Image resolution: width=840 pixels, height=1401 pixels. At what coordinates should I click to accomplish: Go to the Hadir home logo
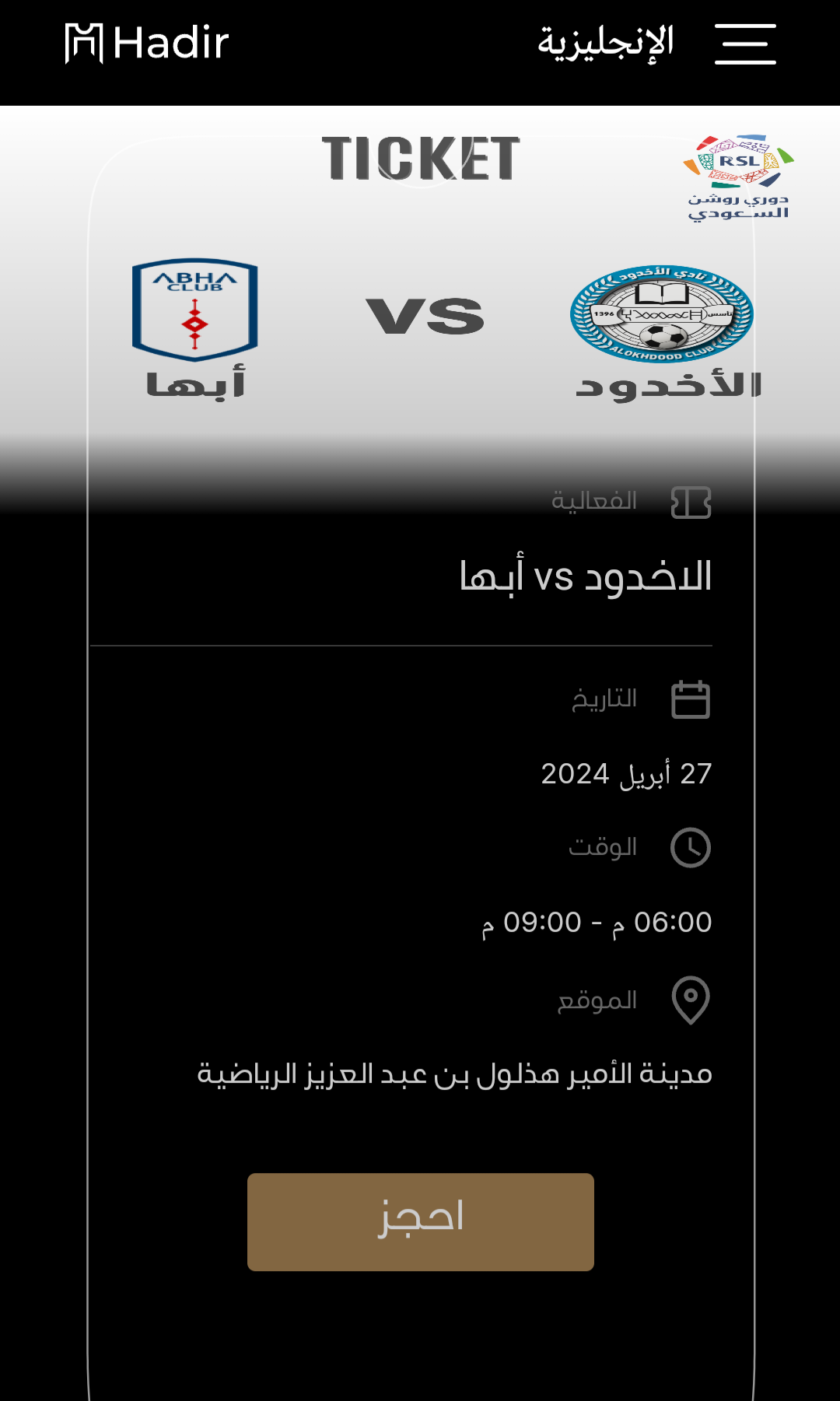coord(147,43)
